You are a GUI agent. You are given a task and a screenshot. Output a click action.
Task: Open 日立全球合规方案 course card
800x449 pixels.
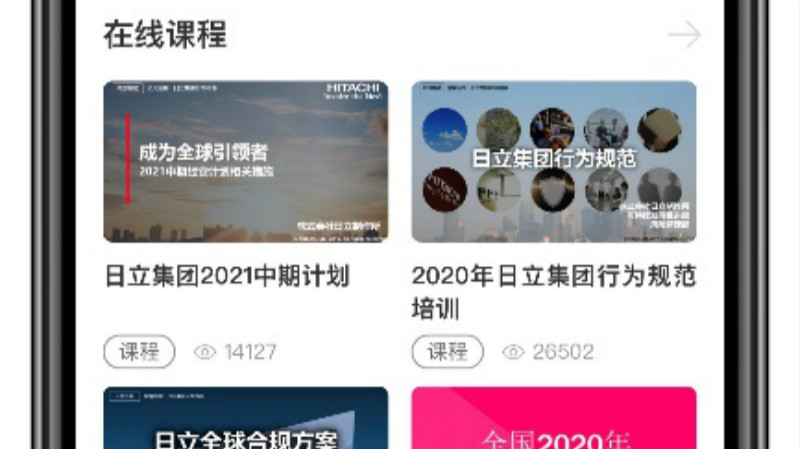click(245, 420)
